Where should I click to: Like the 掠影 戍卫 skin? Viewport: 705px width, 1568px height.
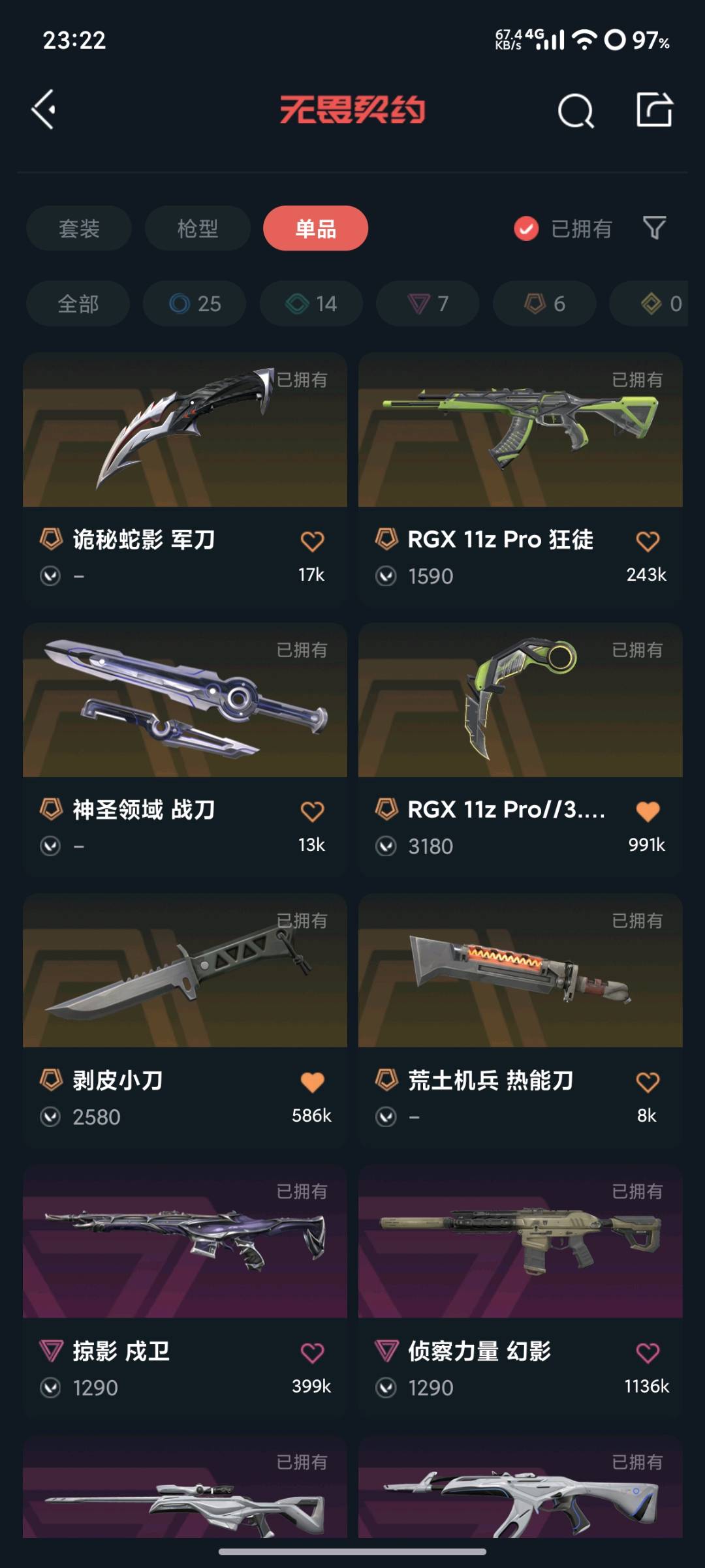[x=312, y=1353]
